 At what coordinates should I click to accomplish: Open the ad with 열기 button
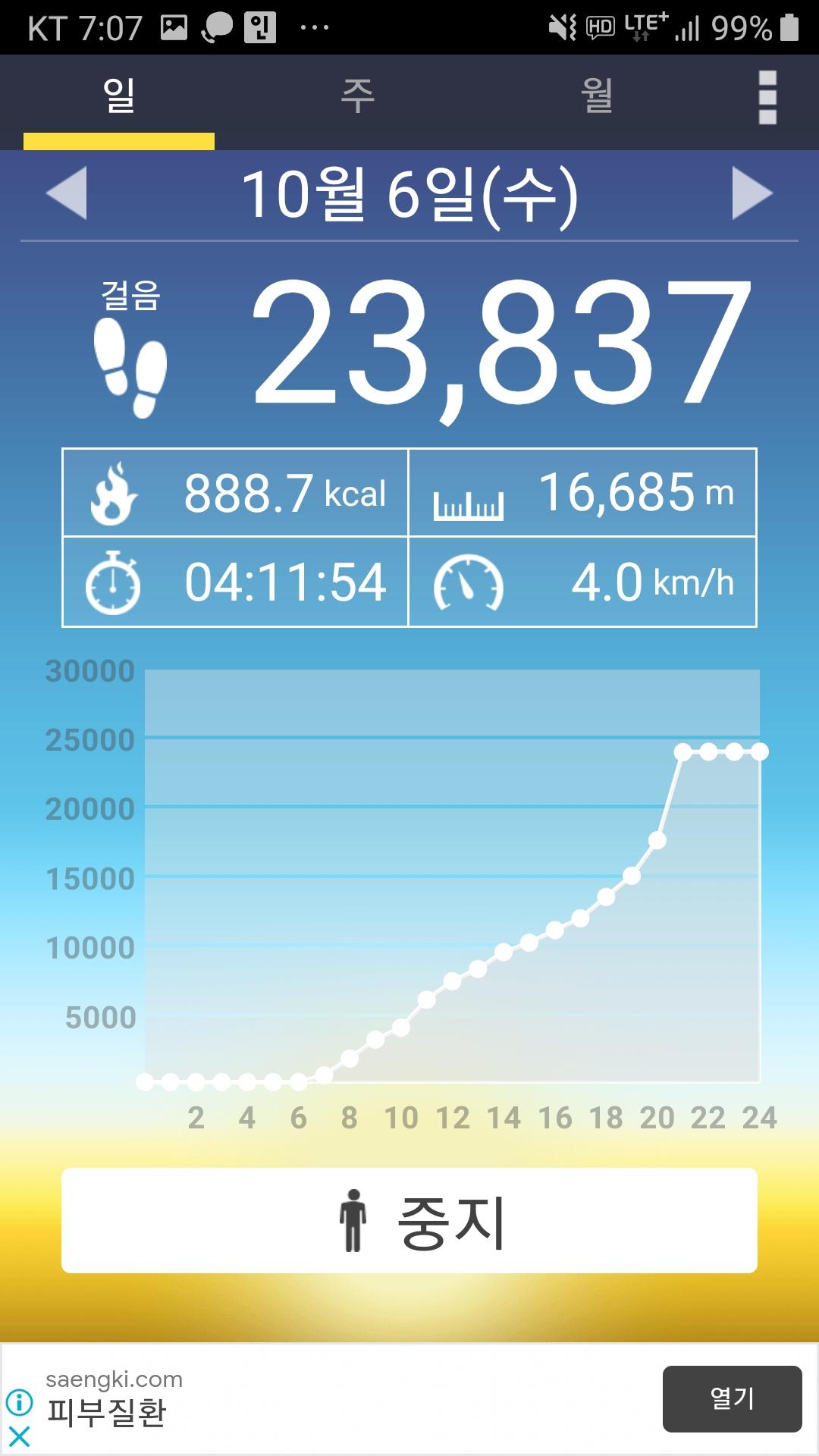pyautogui.click(x=732, y=1398)
